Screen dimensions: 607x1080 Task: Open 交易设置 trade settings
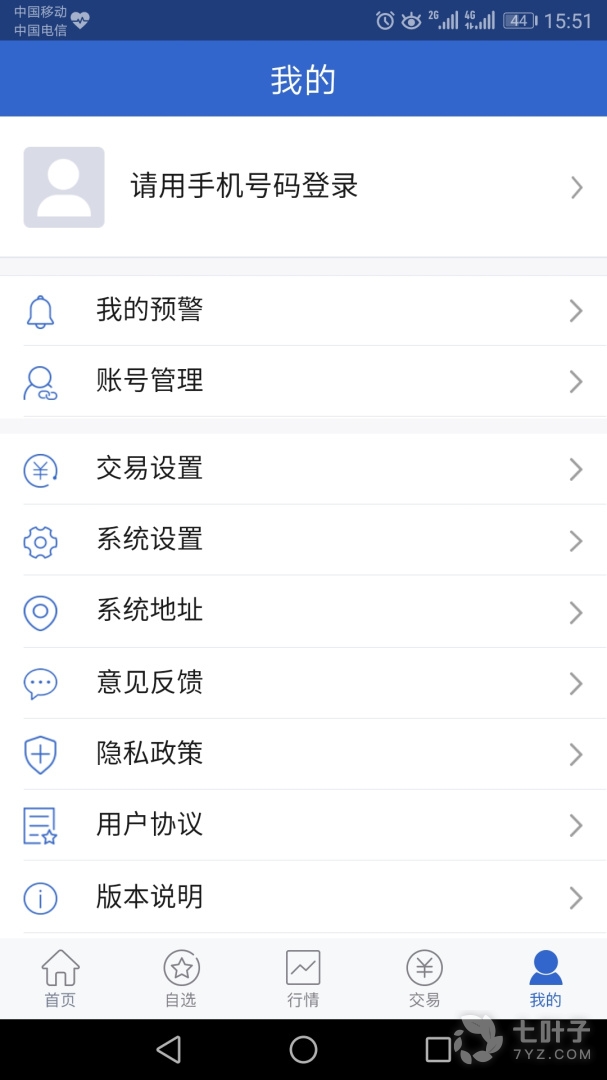tap(303, 469)
